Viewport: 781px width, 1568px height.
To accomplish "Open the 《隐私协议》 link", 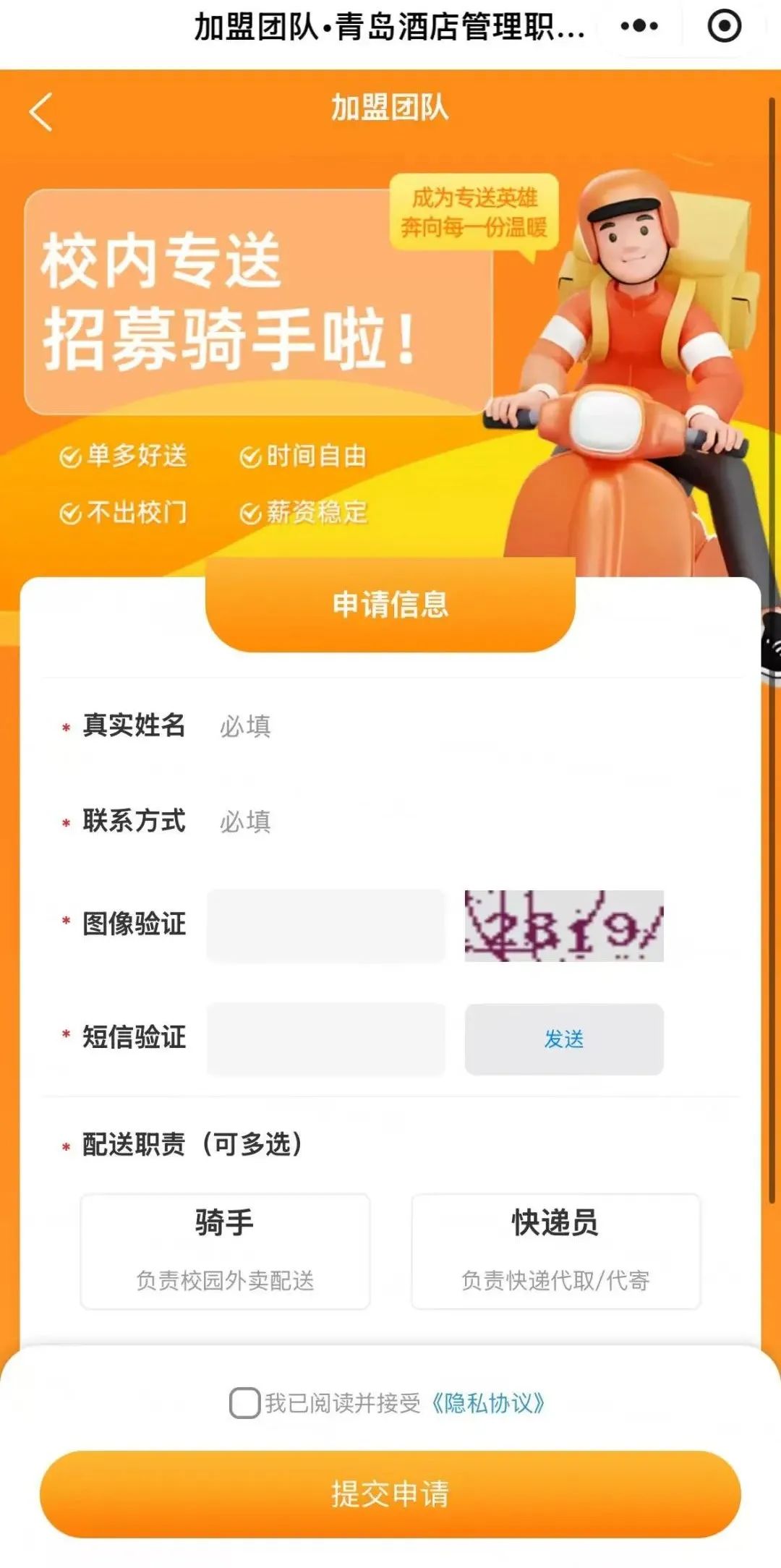I will coord(488,1403).
